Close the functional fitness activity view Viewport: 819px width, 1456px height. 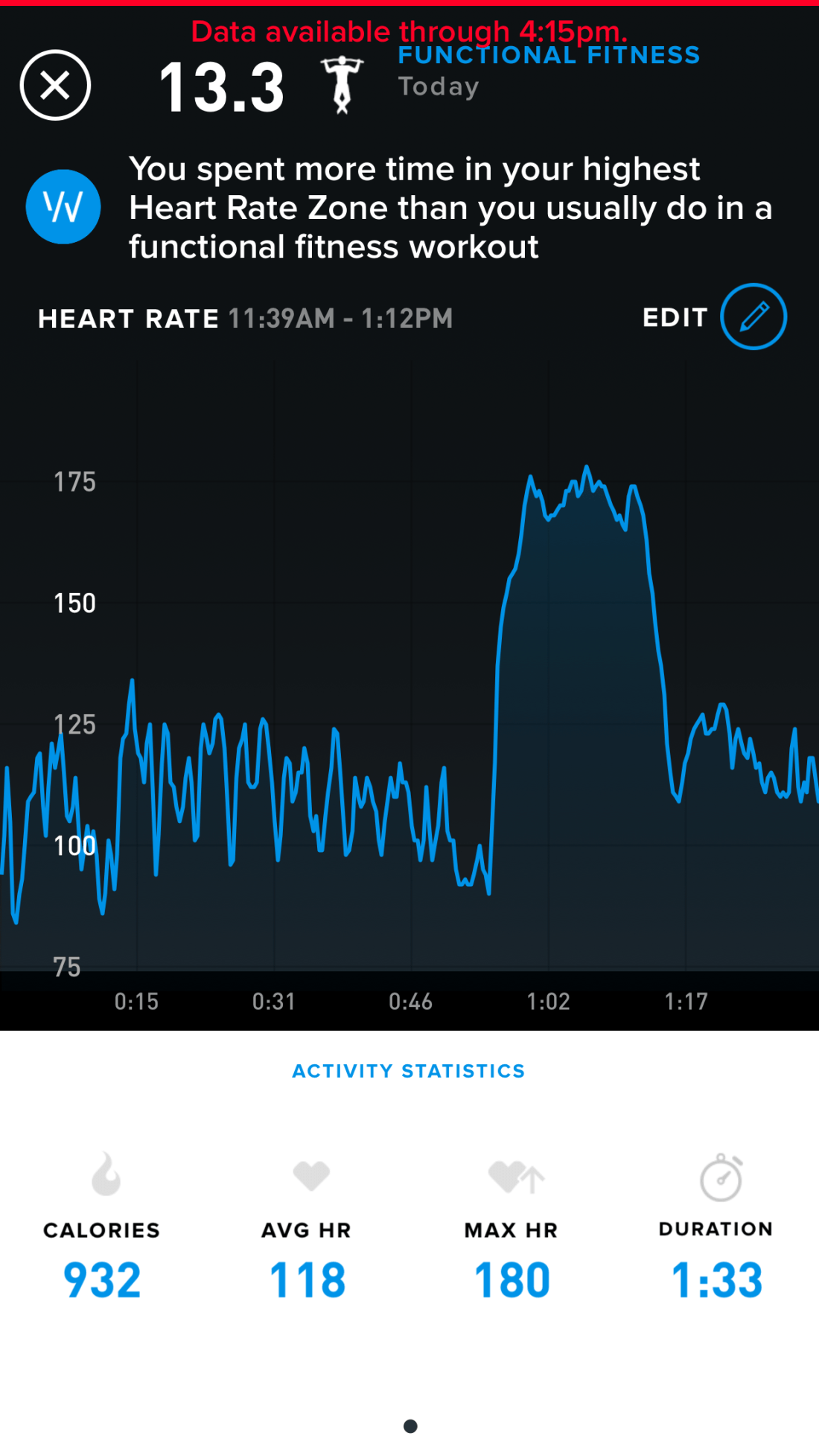pos(55,86)
